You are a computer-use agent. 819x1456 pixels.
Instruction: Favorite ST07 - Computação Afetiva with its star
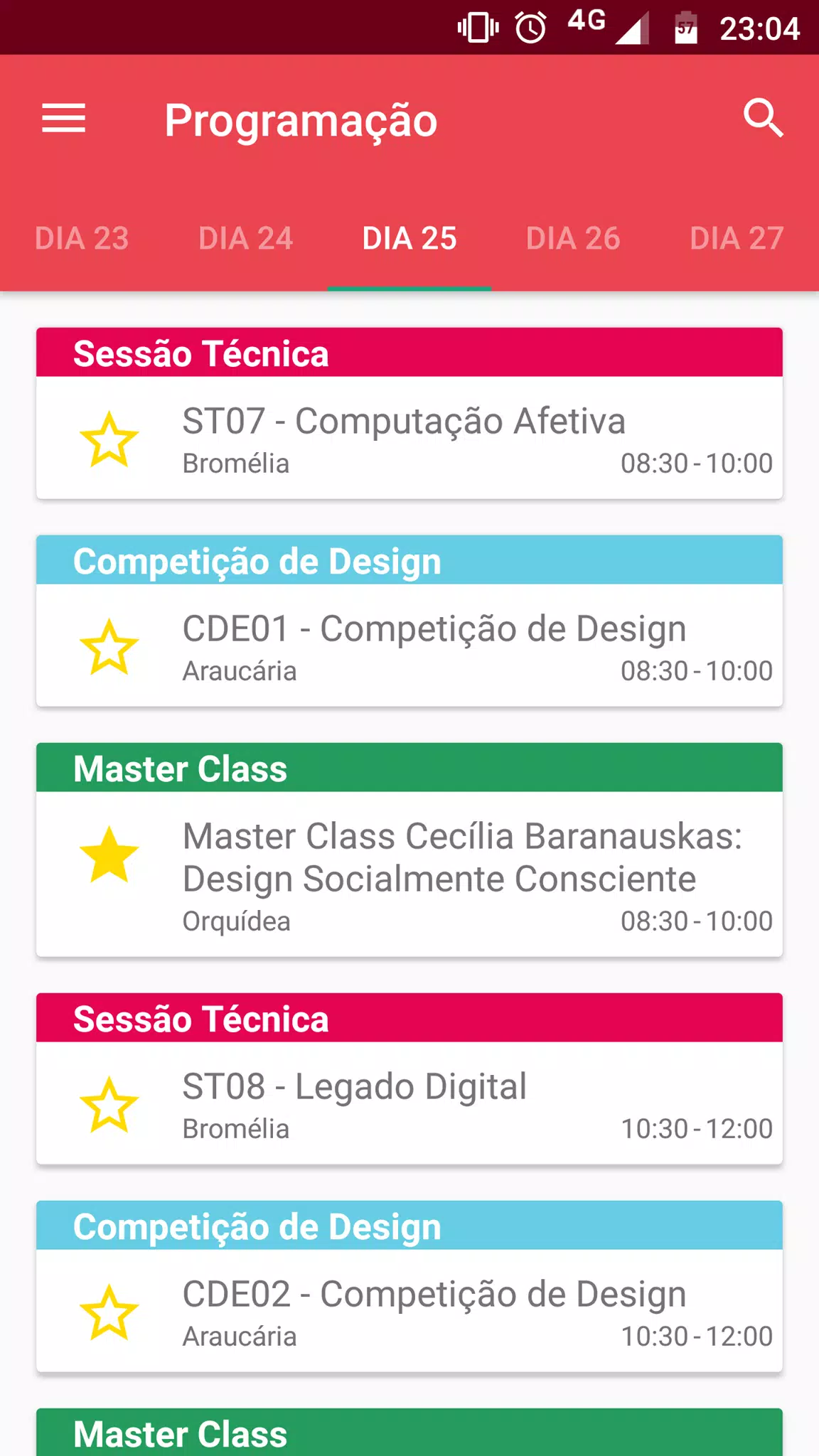click(x=109, y=439)
